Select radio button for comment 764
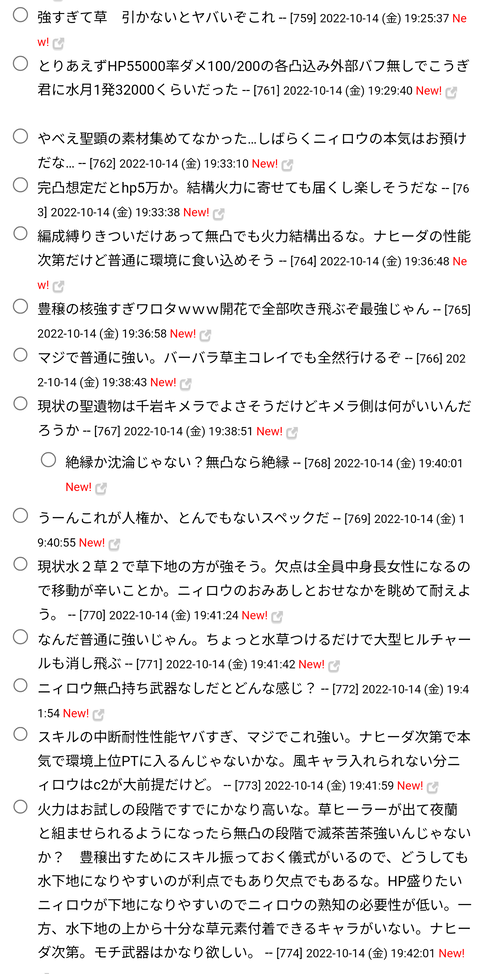 (x=20, y=234)
